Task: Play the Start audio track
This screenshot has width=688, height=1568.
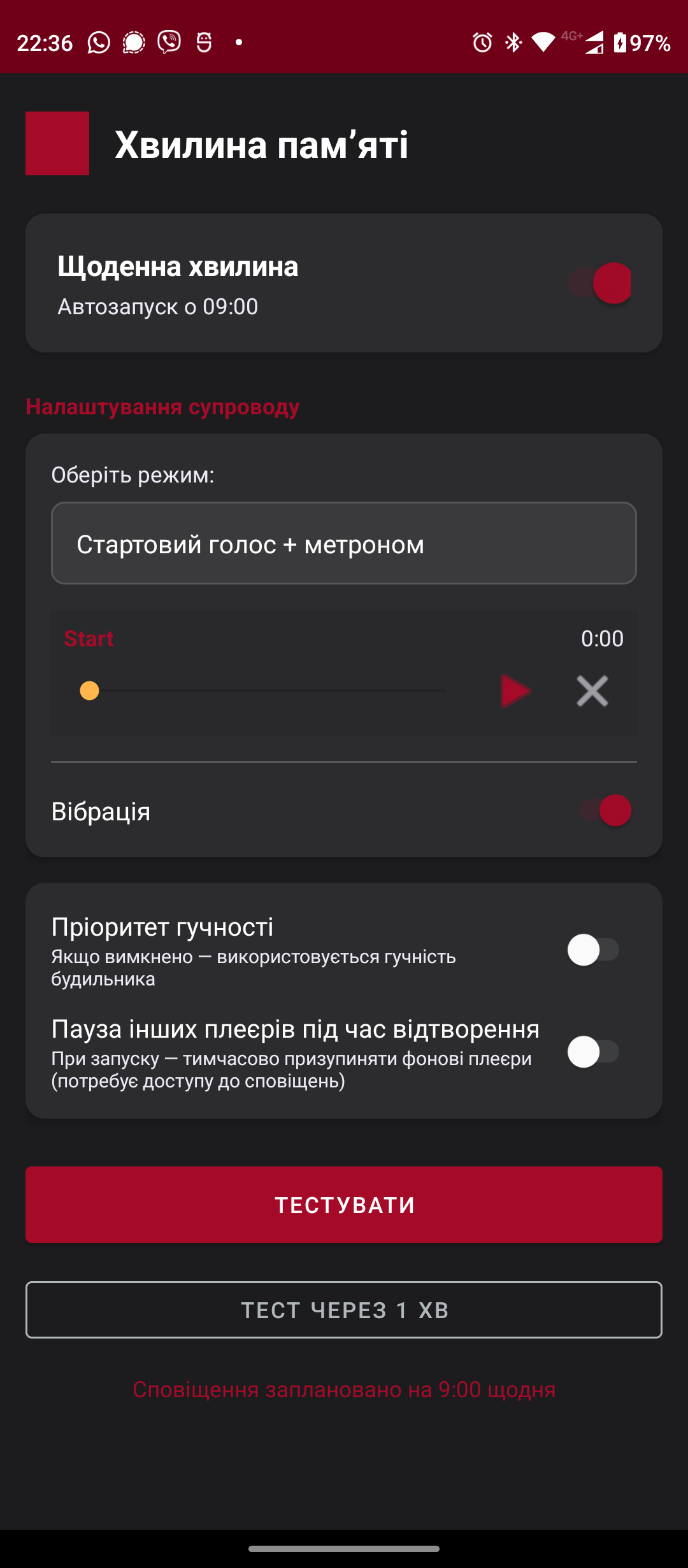Action: click(515, 691)
